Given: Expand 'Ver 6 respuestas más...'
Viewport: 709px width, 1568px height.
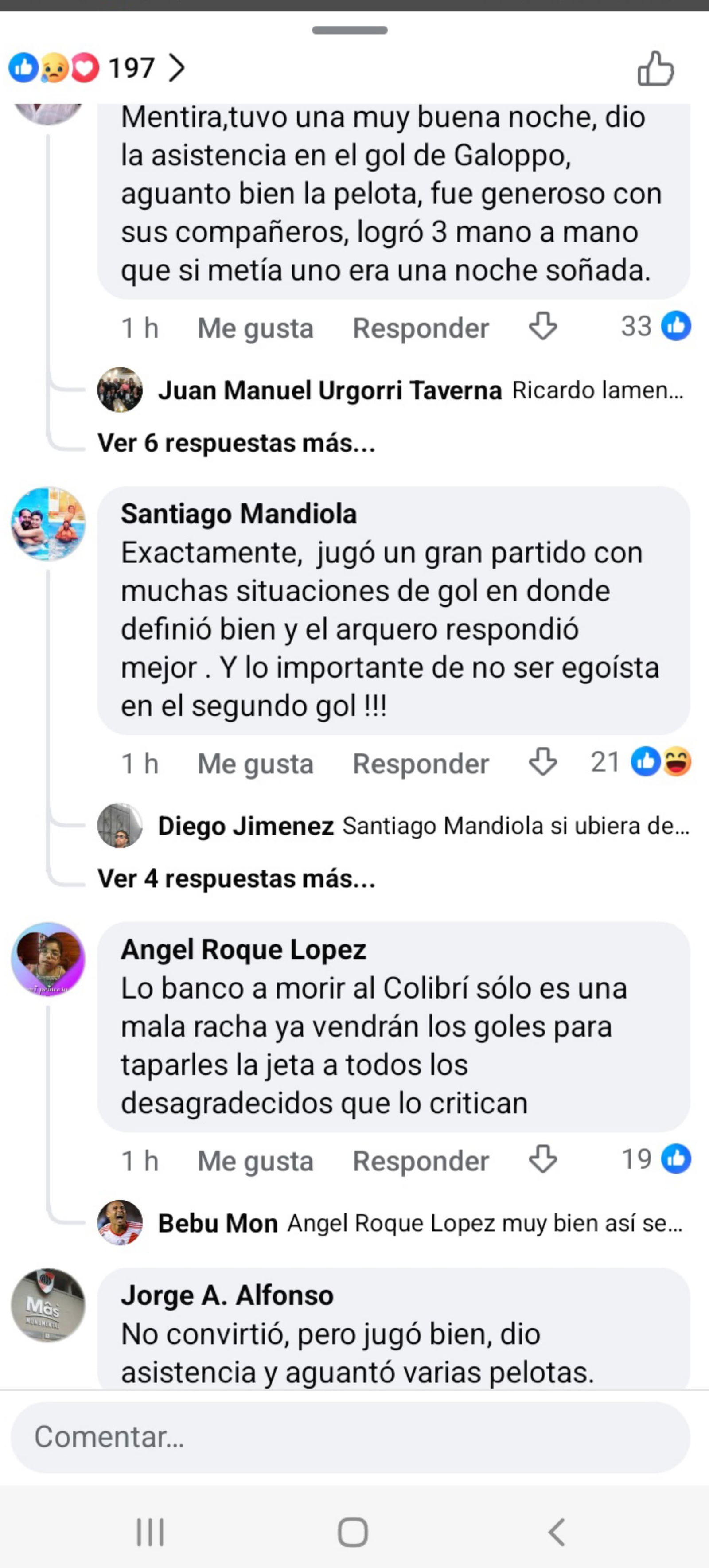Looking at the screenshot, I should (236, 442).
